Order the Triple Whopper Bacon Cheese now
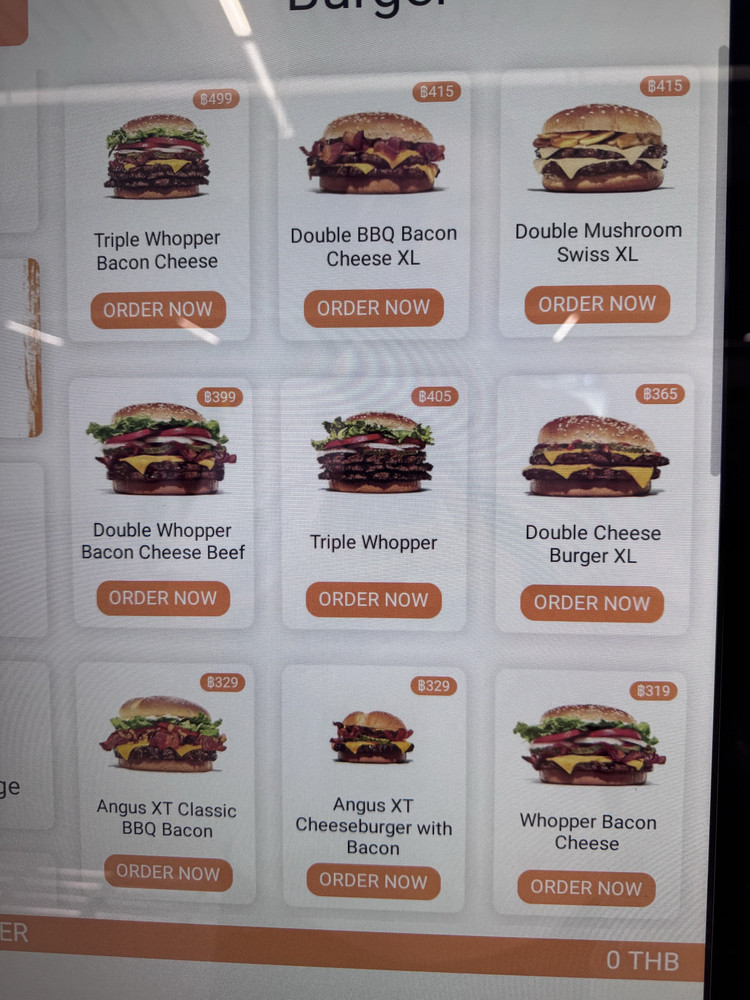Image resolution: width=750 pixels, height=1000 pixels. coord(158,310)
